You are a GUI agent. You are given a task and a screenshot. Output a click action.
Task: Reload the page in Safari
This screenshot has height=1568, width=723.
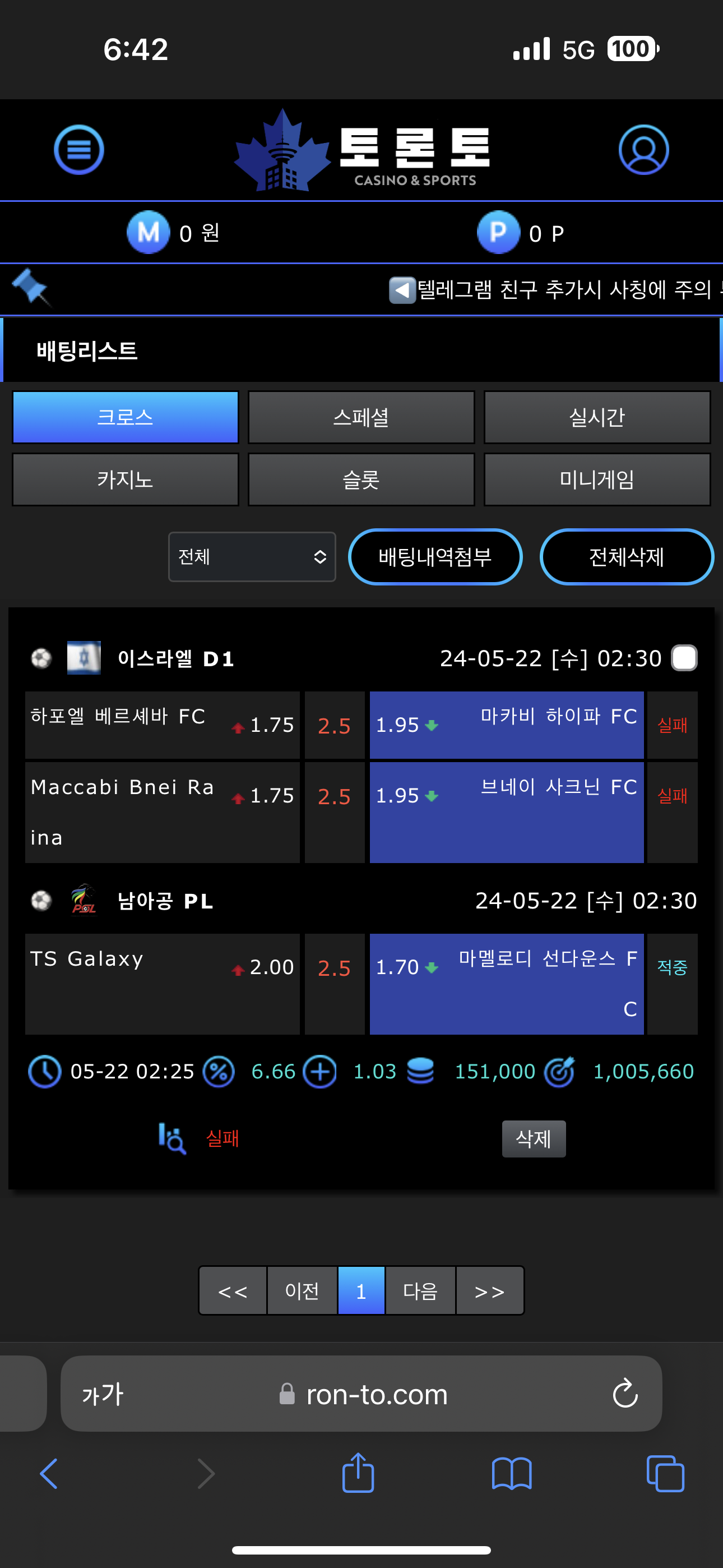point(625,1394)
